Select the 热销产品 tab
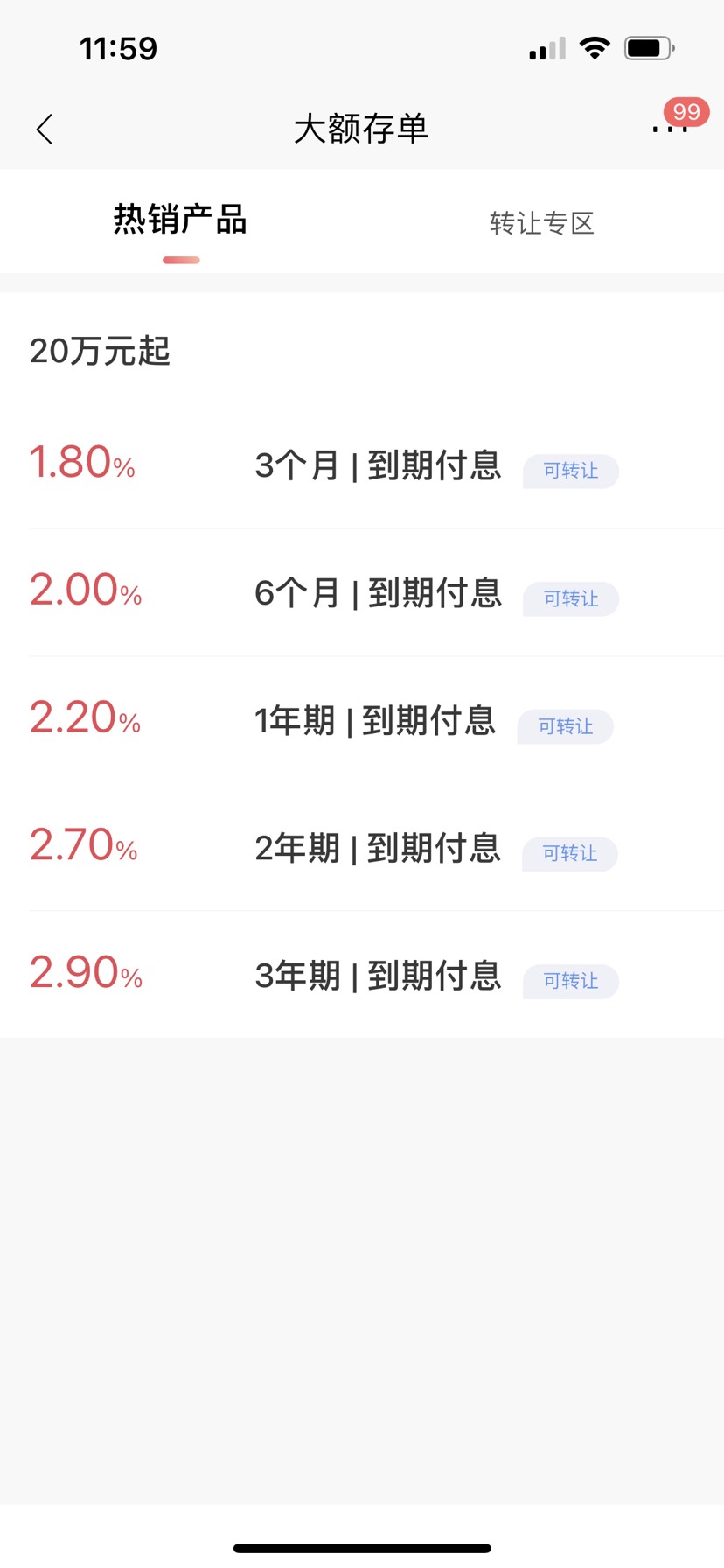This screenshot has width=724, height=1568. pos(180,220)
